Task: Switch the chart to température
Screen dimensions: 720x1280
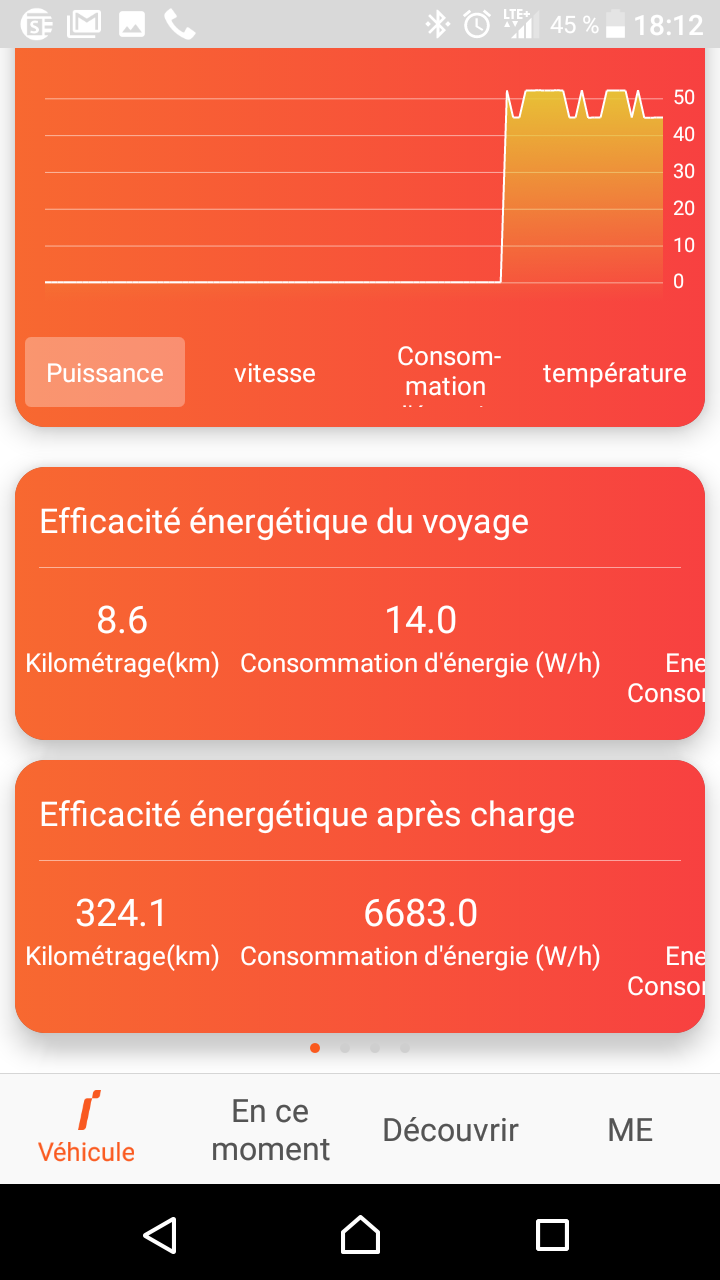Action: (614, 372)
